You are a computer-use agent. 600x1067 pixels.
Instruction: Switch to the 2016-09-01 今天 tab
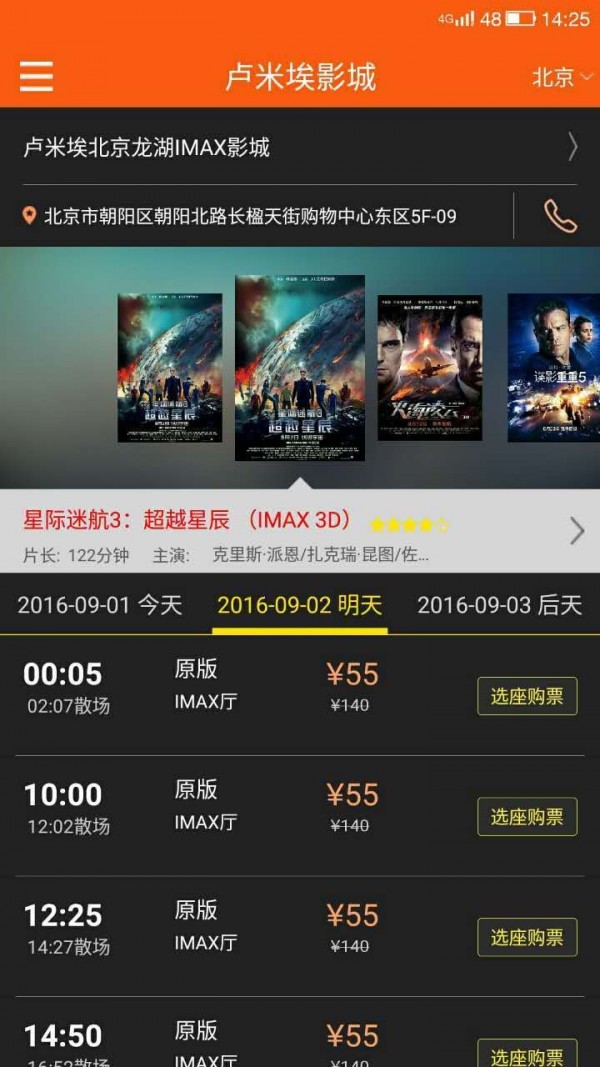pos(100,605)
